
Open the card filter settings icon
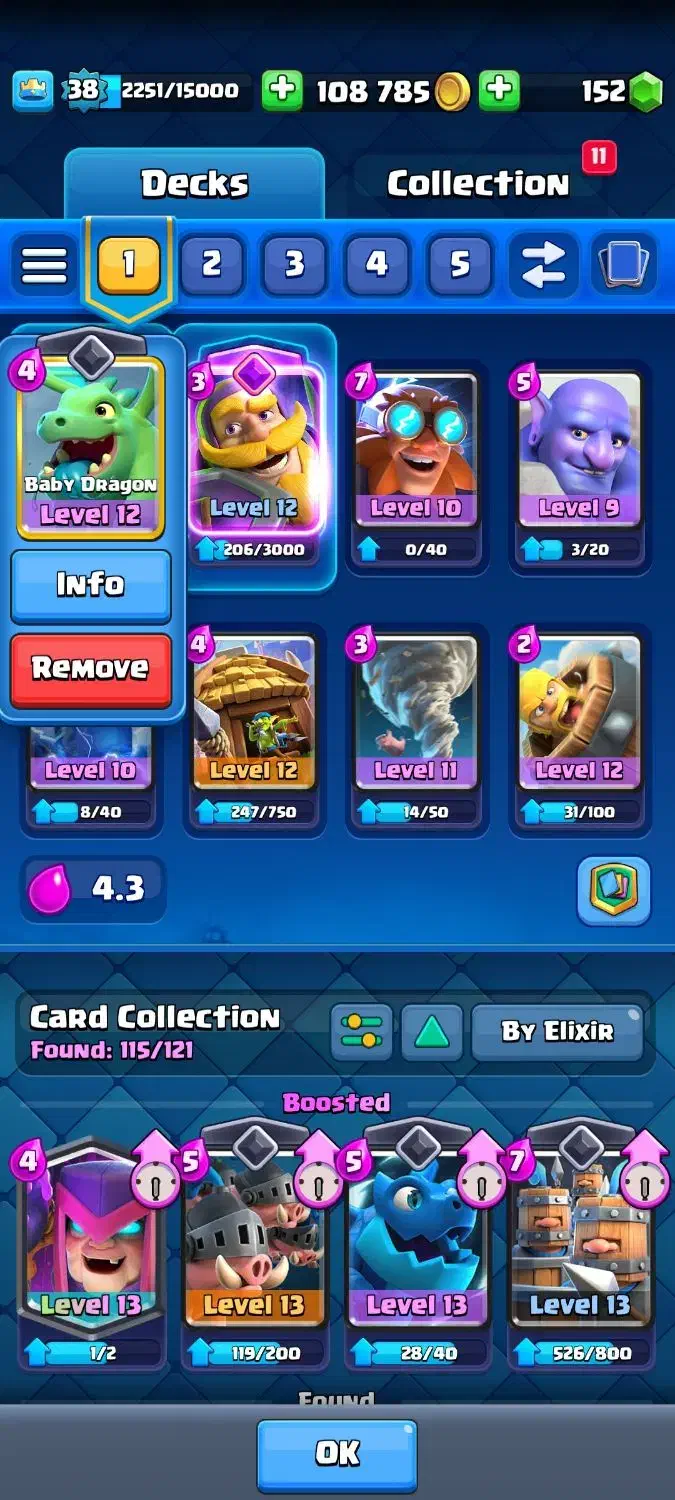(x=362, y=1032)
